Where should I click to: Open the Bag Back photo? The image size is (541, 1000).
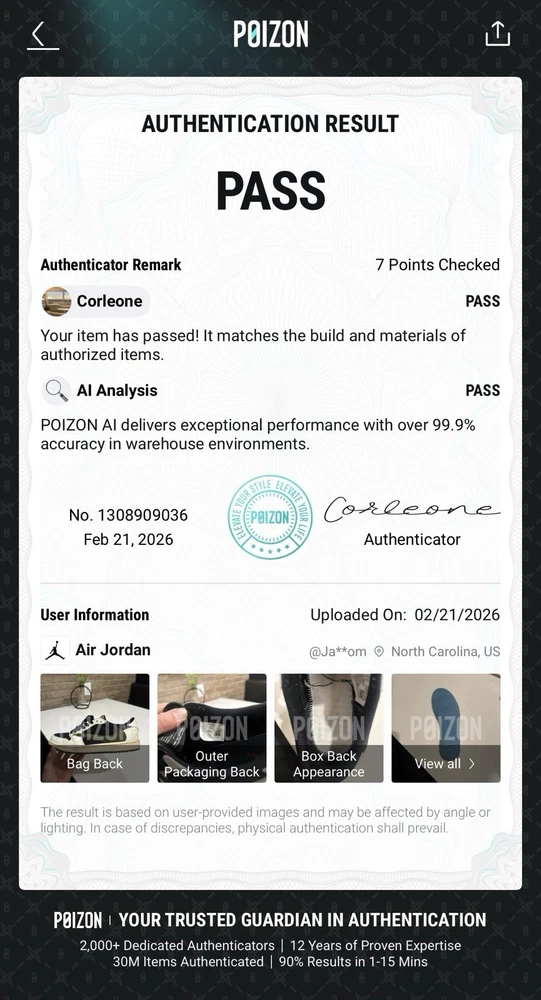pyautogui.click(x=95, y=728)
